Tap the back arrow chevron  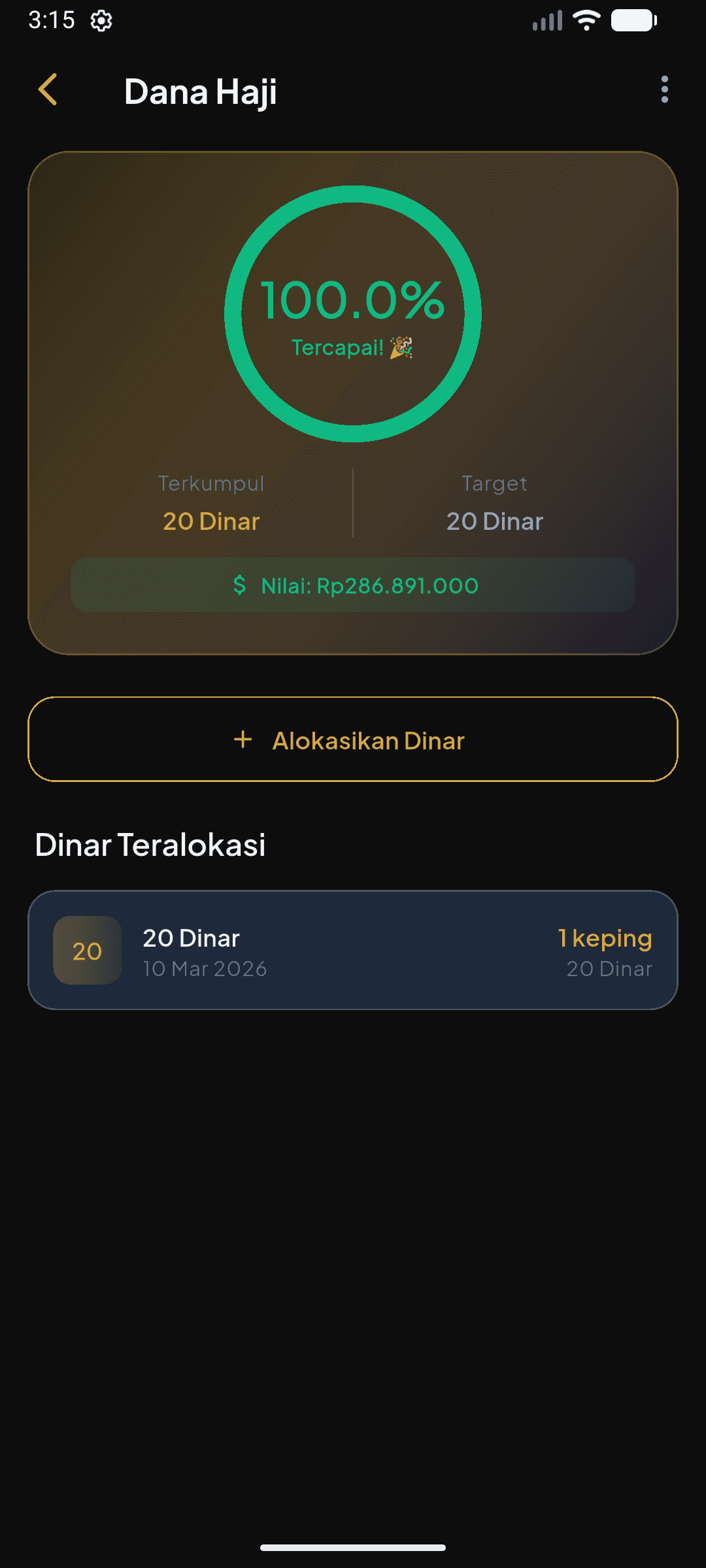tap(48, 91)
